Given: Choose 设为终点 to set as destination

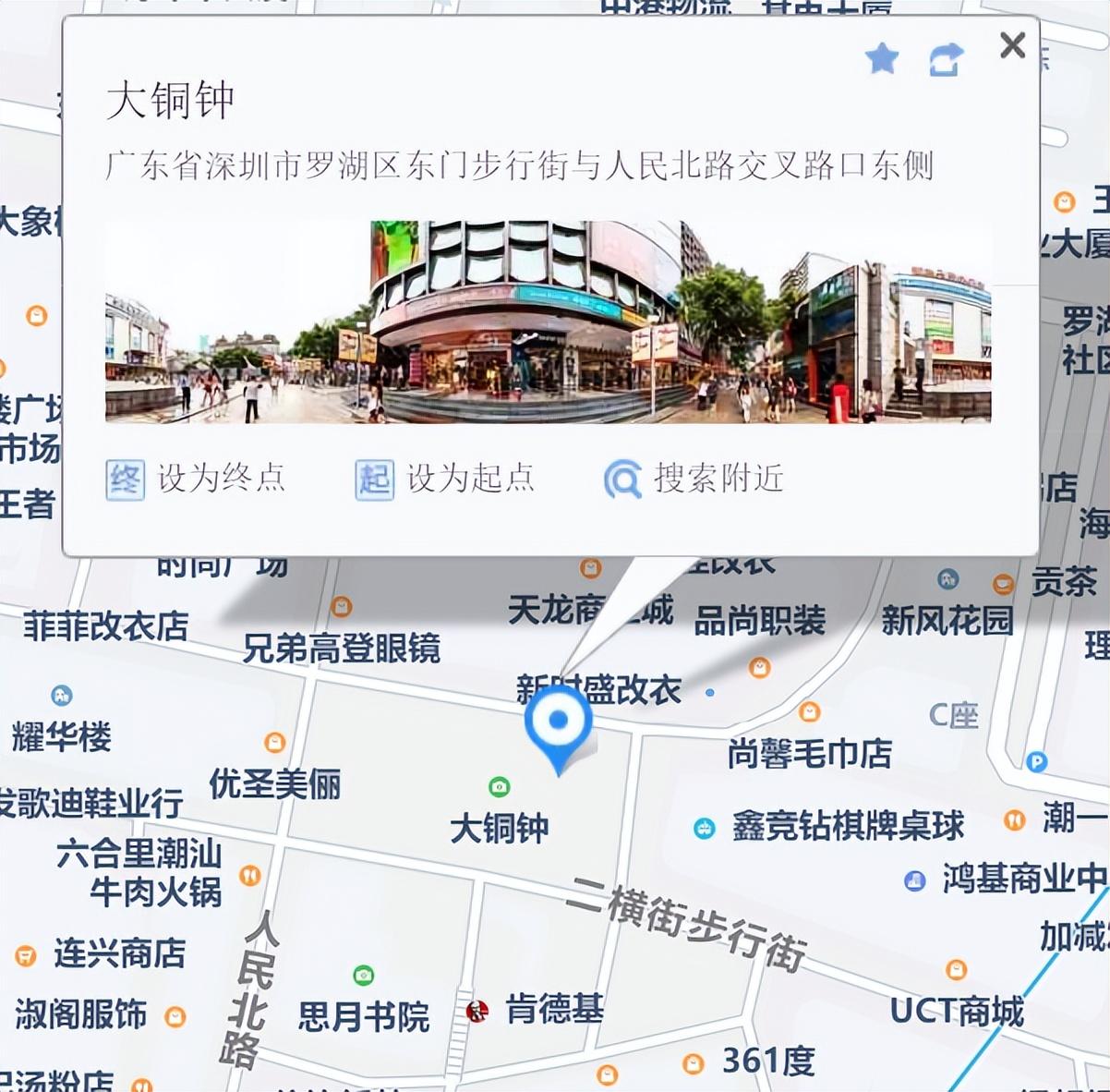Looking at the screenshot, I should (x=196, y=479).
